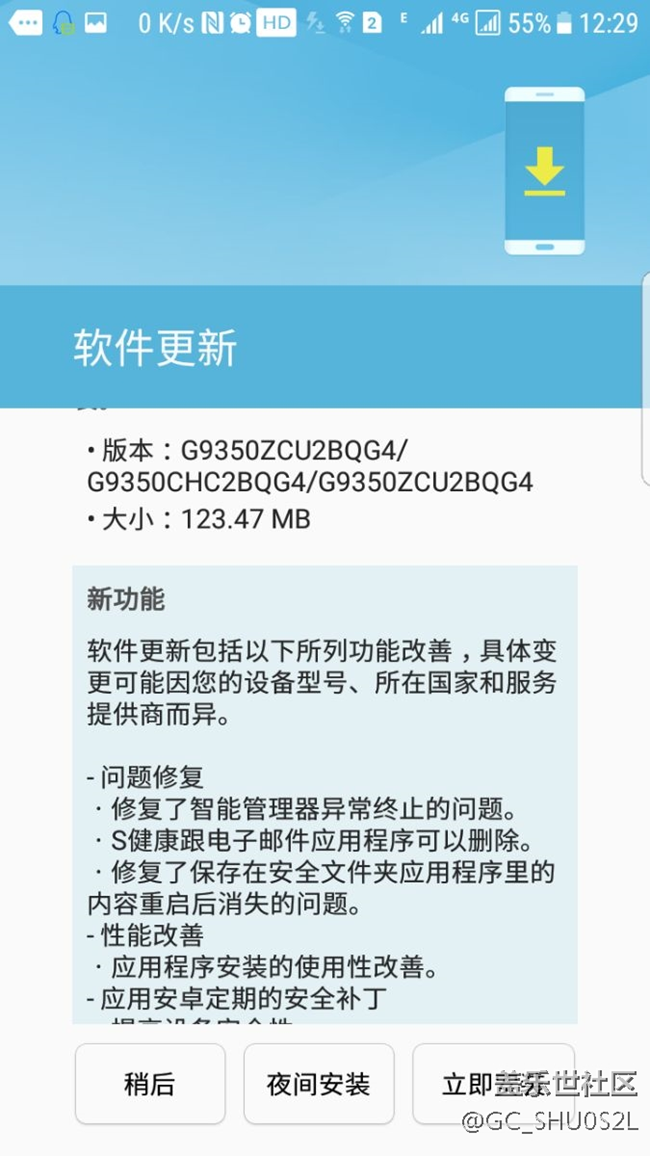Start the update with 立即安装

492,1084
